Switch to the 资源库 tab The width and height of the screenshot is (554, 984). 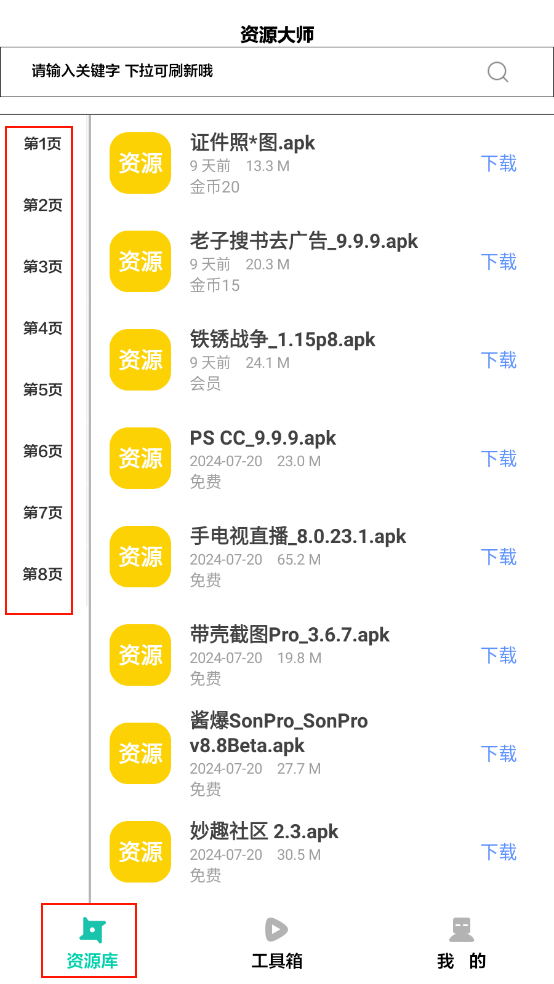pyautogui.click(x=92, y=942)
